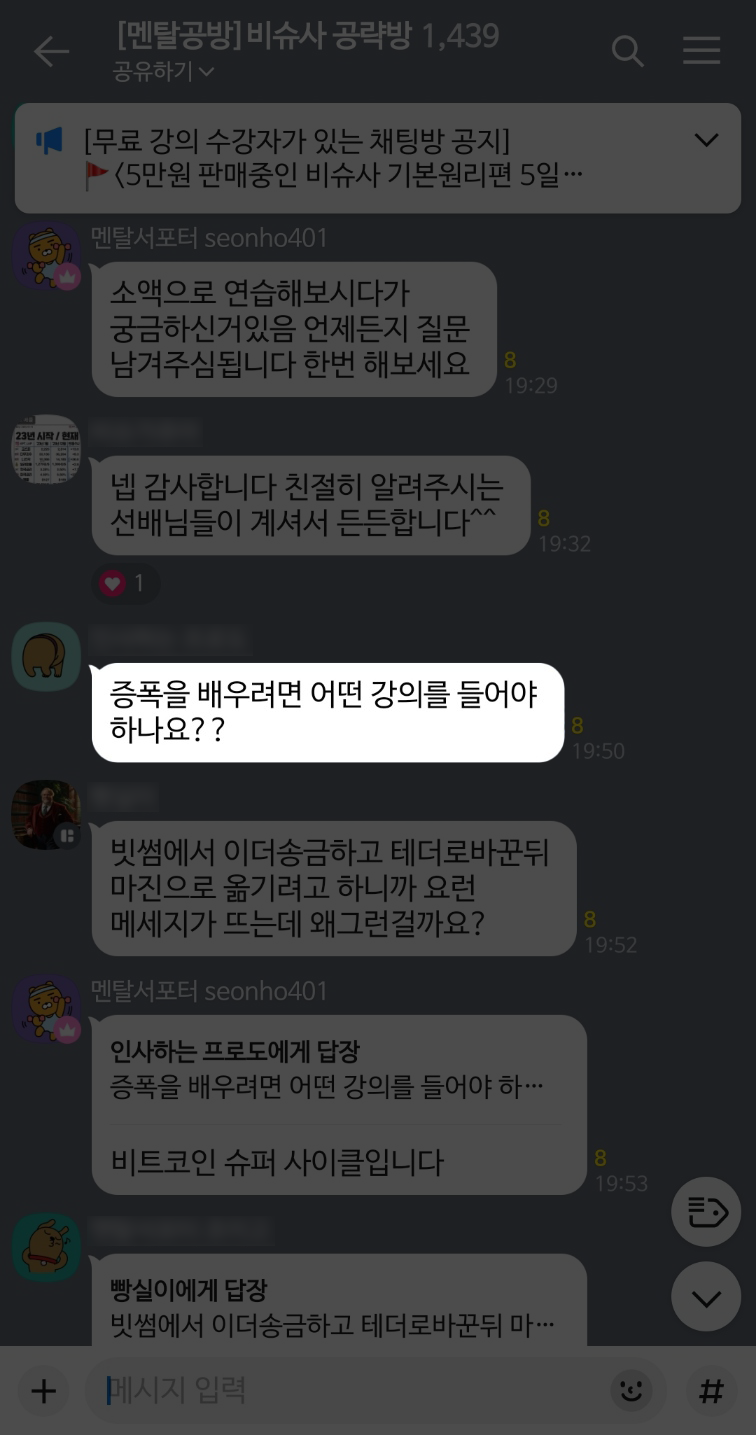Expand the pinned notice banner
This screenshot has width=756, height=1435.
706,140
